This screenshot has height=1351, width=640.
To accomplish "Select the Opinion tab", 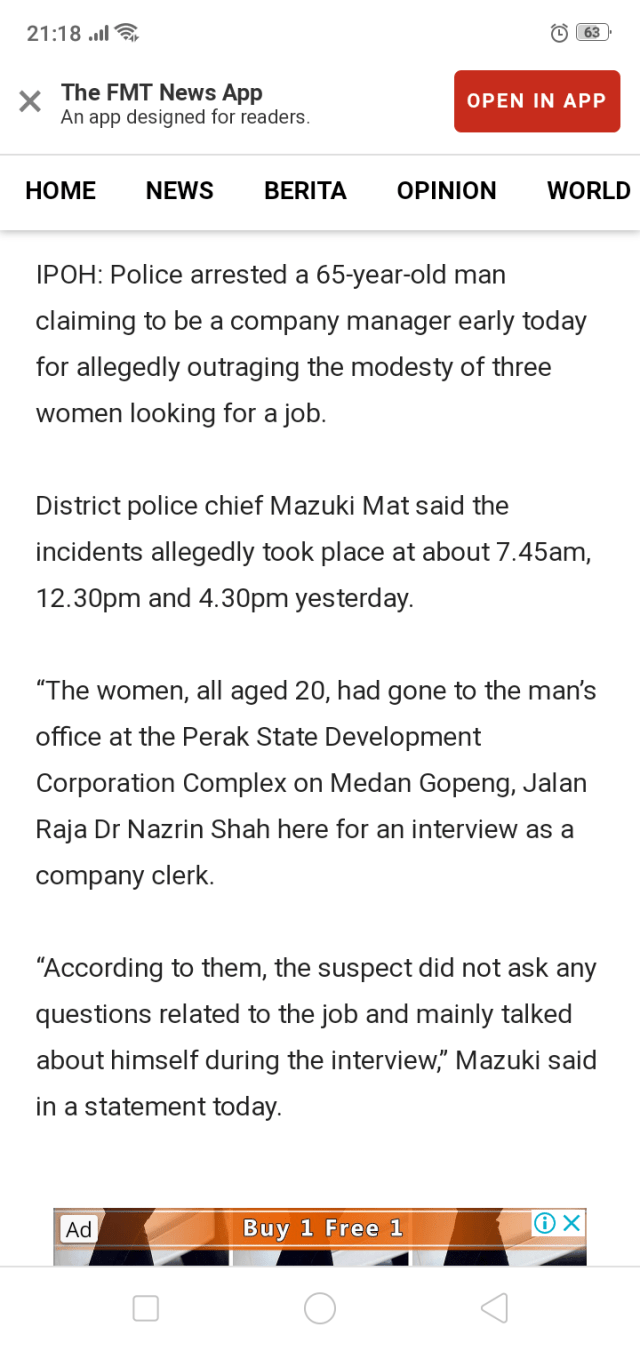I will pos(446,191).
